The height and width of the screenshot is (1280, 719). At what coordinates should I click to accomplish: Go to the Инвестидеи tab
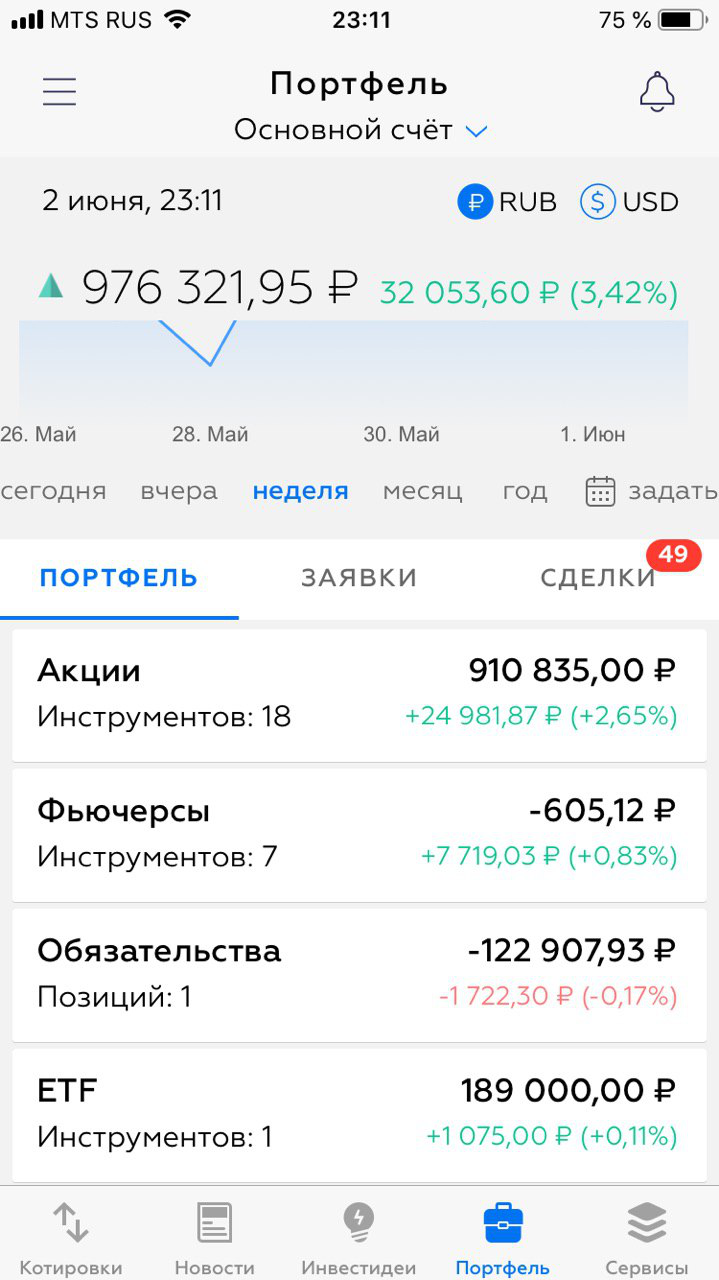(358, 1238)
